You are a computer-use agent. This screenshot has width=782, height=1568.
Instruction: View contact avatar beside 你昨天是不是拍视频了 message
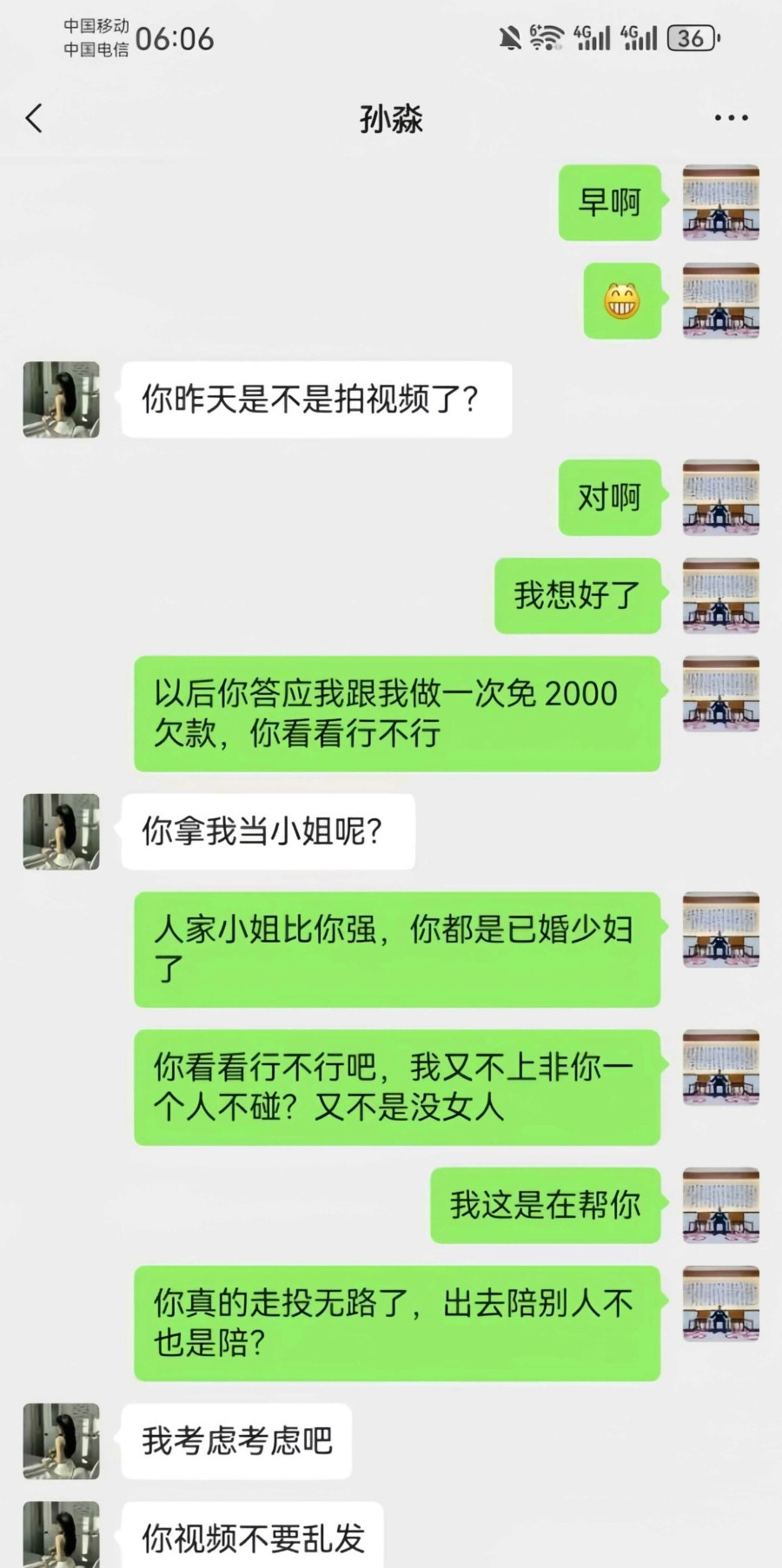click(x=61, y=400)
